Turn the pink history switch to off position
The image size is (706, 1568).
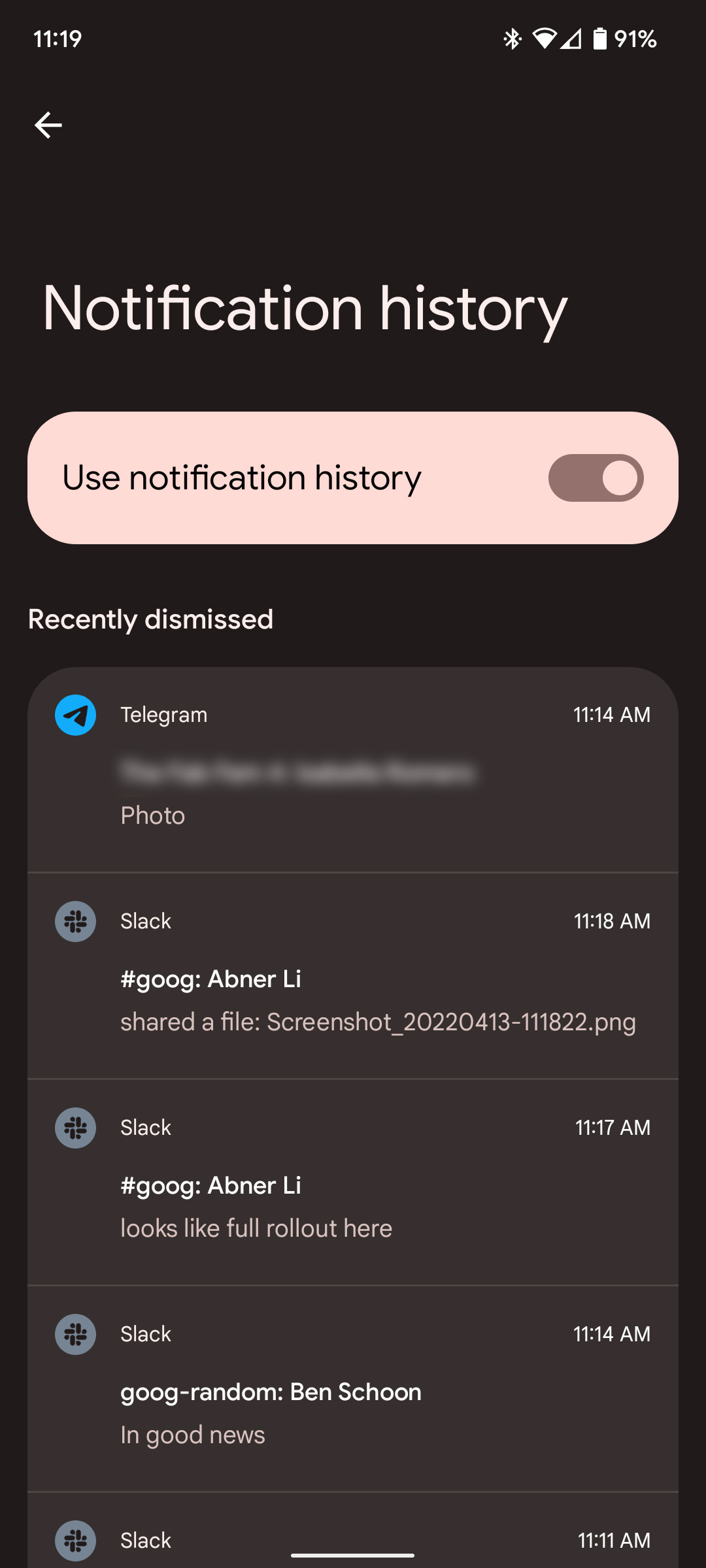click(596, 478)
